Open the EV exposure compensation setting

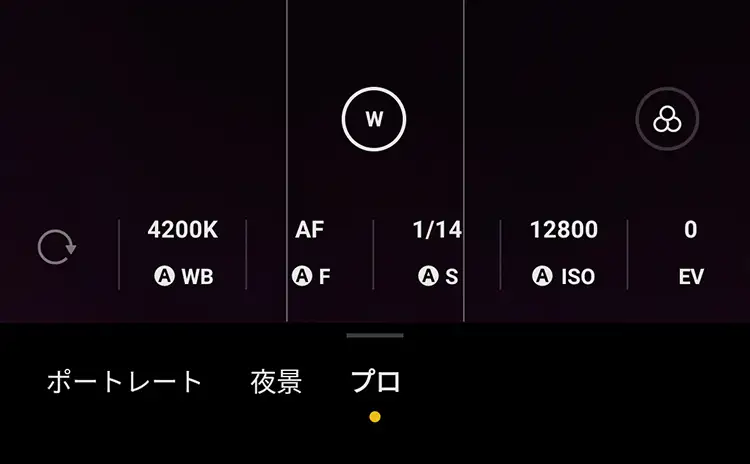click(x=690, y=253)
